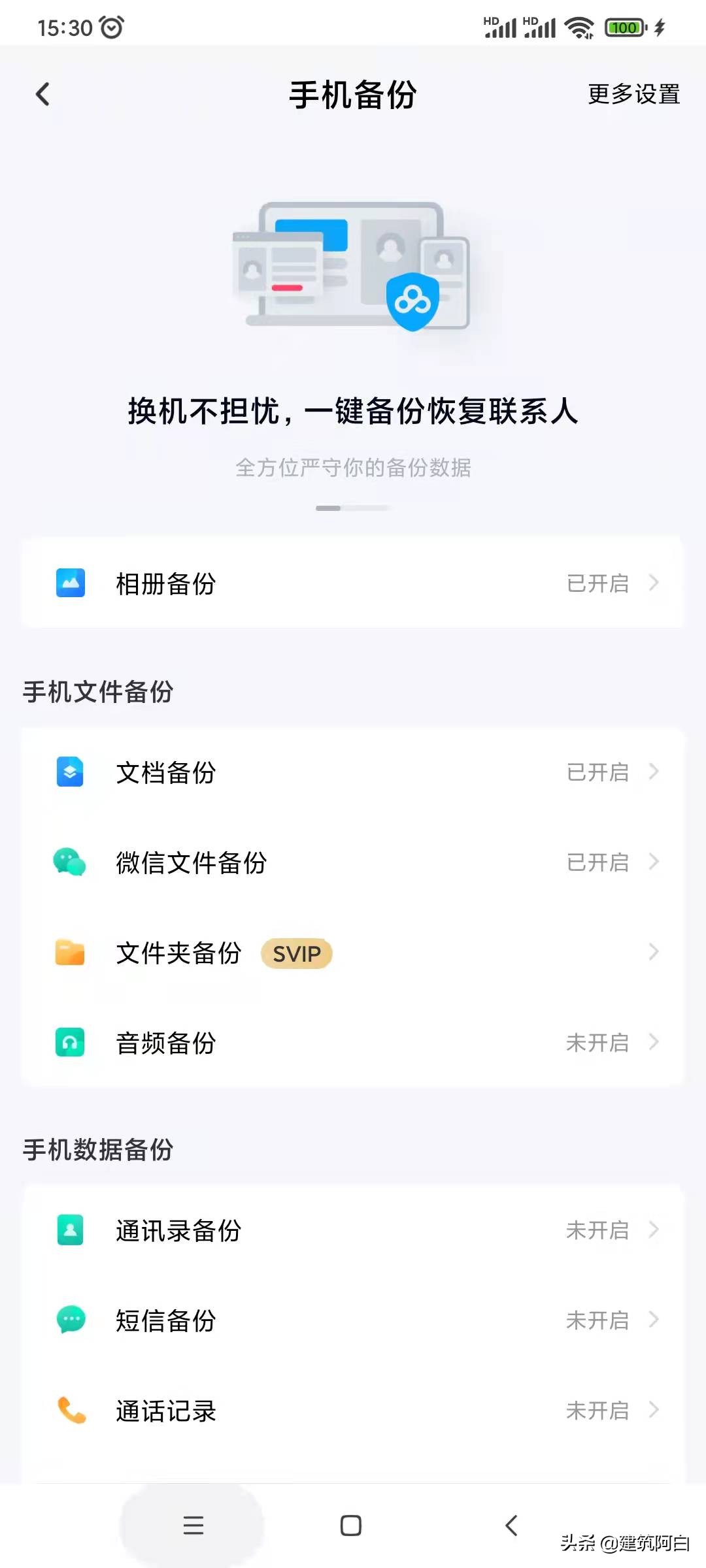Click the 短信备份 SMS backup icon

pyautogui.click(x=70, y=1320)
